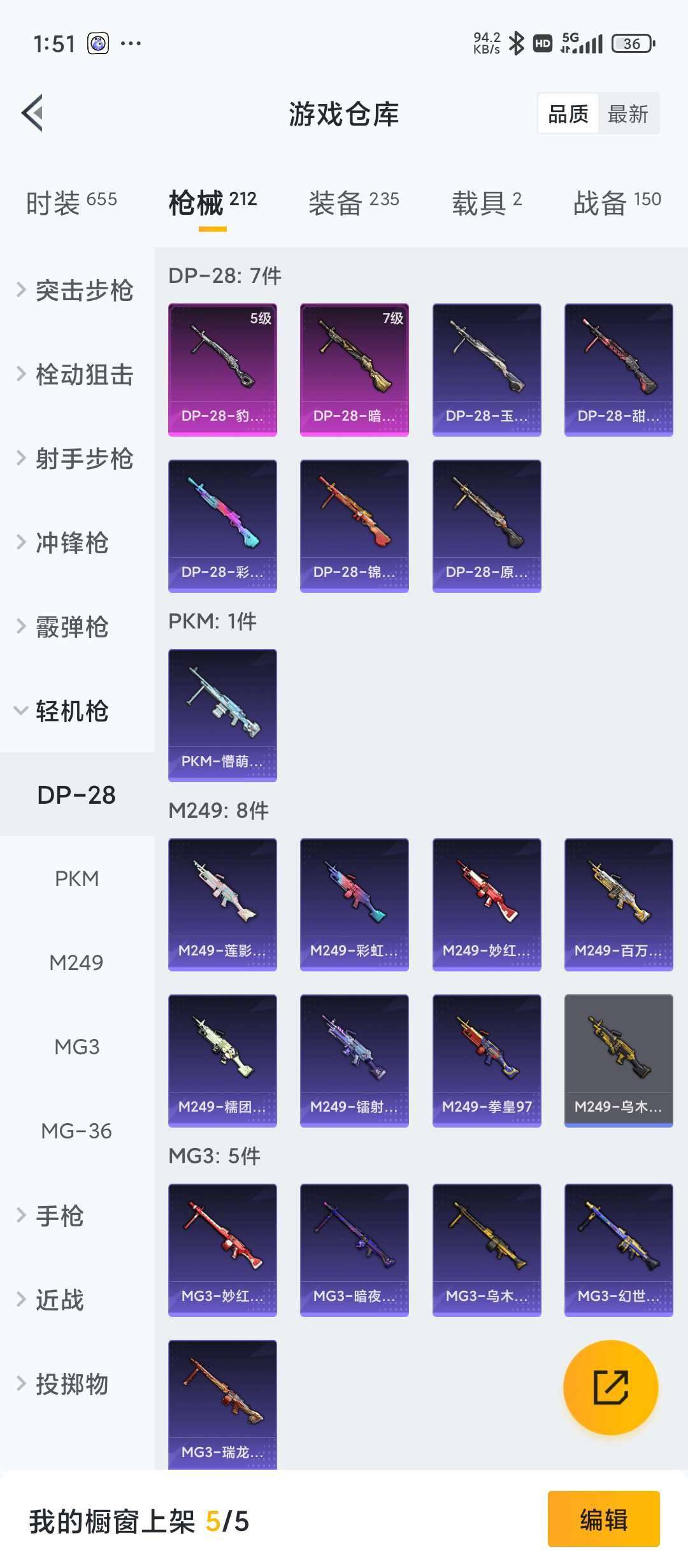
Task: View the M249-拳皇97 skin
Action: coord(487,1061)
